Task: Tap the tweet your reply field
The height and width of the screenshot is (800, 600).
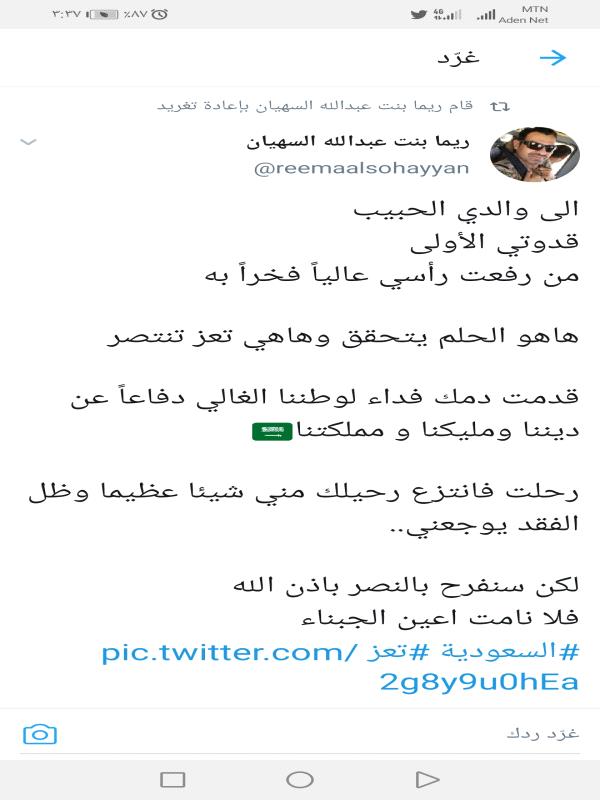Action: click(x=300, y=734)
